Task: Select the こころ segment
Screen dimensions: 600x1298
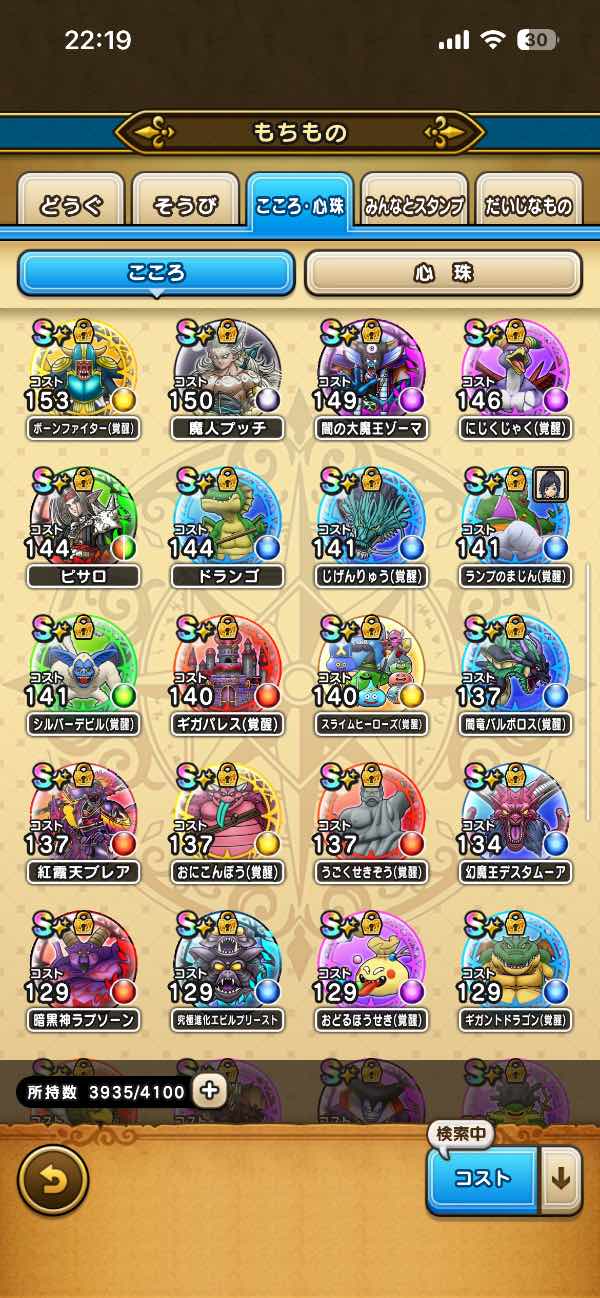Action: click(x=157, y=272)
